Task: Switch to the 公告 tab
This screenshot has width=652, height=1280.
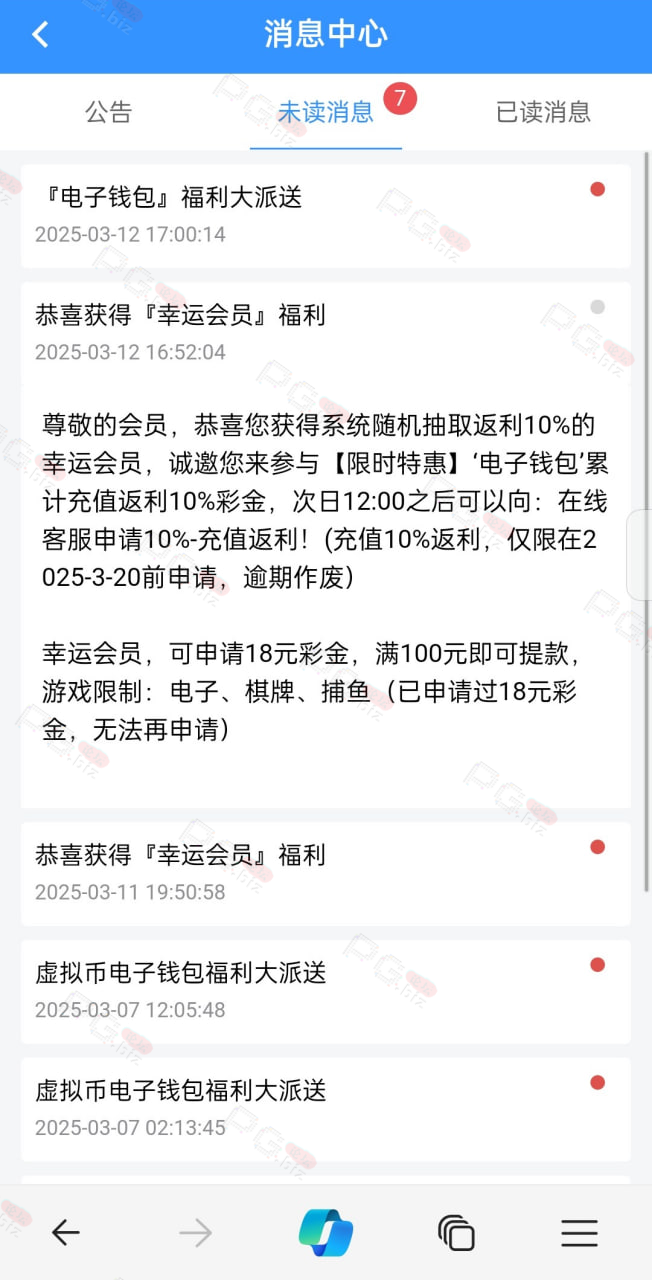Action: click(x=108, y=111)
